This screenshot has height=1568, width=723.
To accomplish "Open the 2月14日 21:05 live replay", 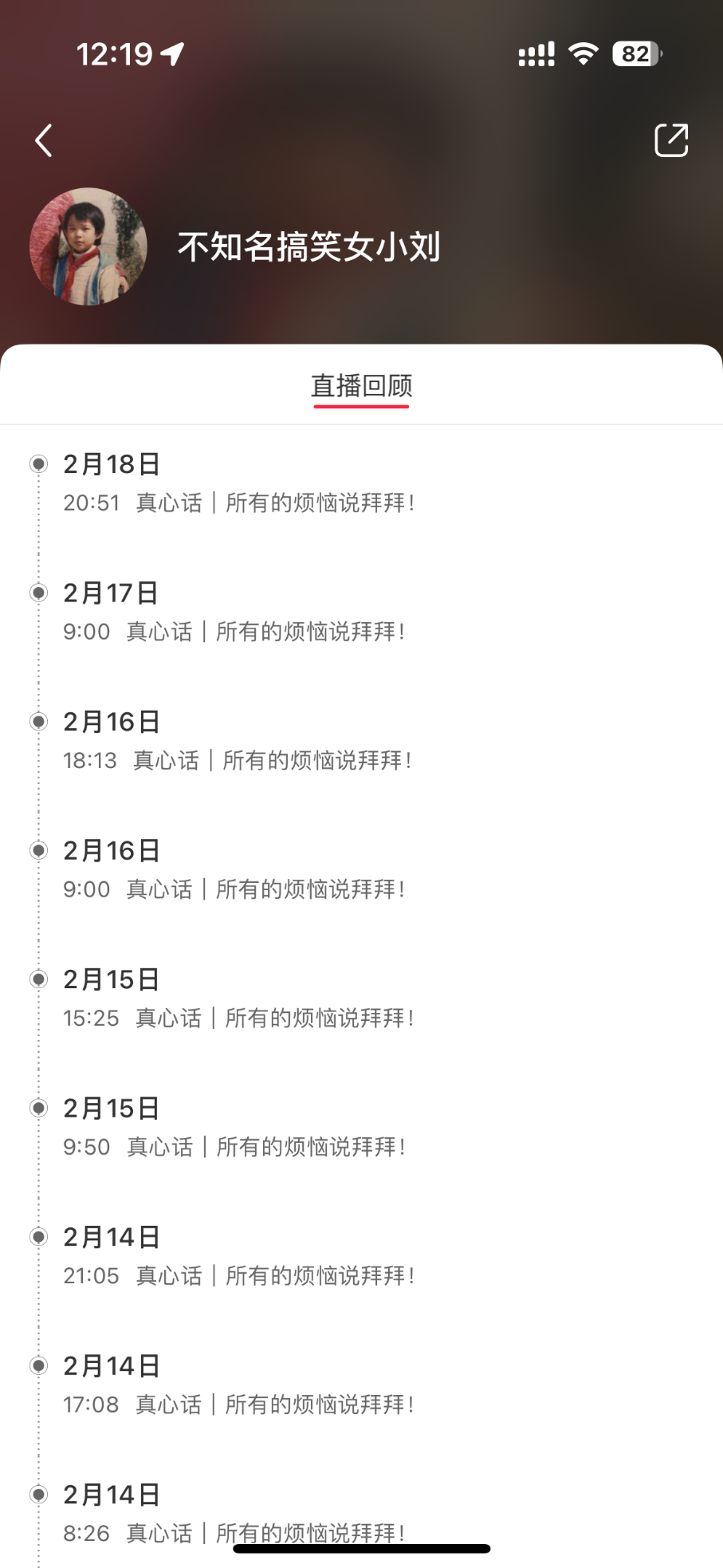I will click(x=361, y=1256).
